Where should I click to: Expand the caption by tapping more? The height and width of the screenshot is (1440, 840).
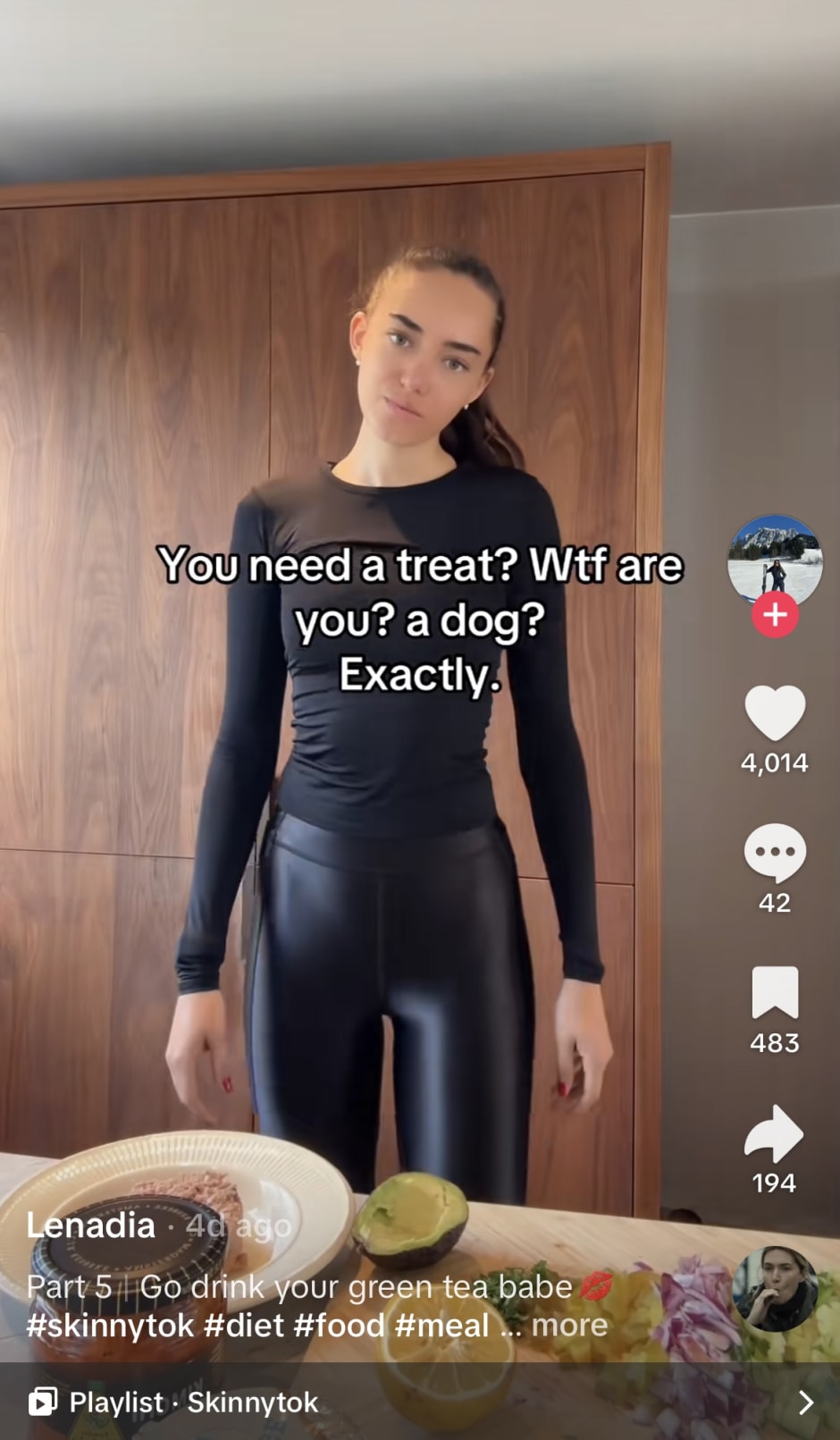[x=569, y=1325]
